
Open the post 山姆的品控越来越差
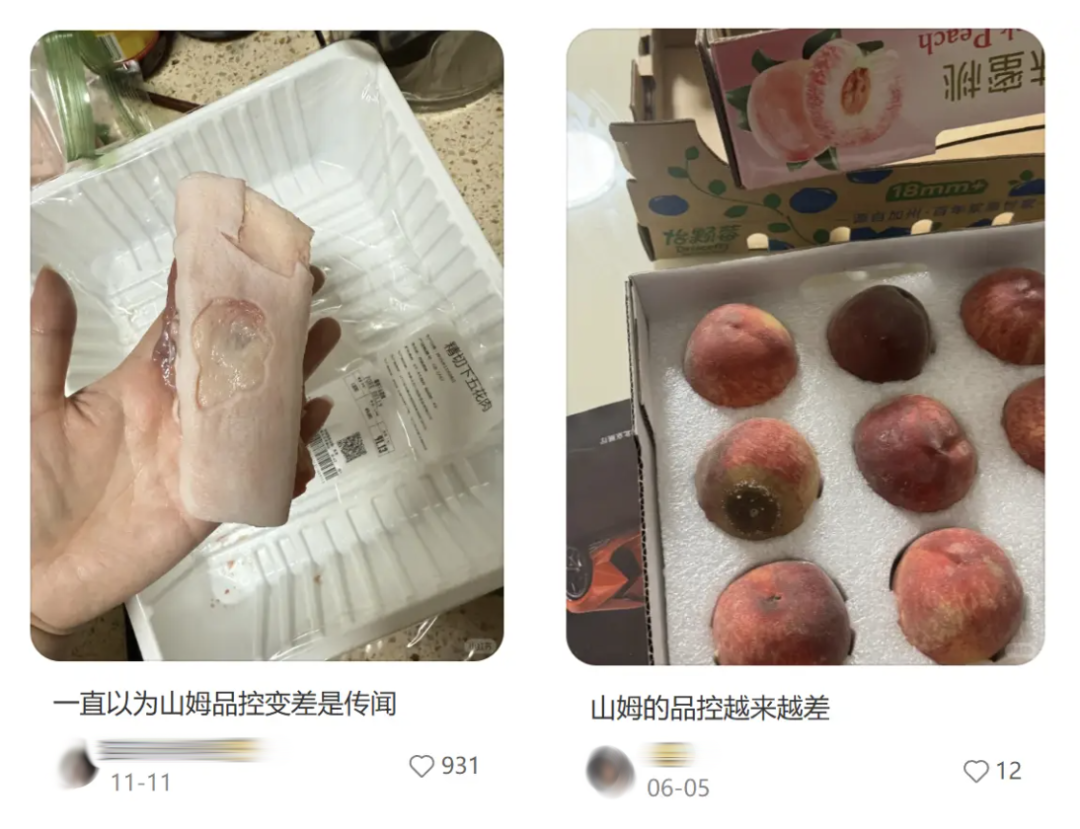710,709
